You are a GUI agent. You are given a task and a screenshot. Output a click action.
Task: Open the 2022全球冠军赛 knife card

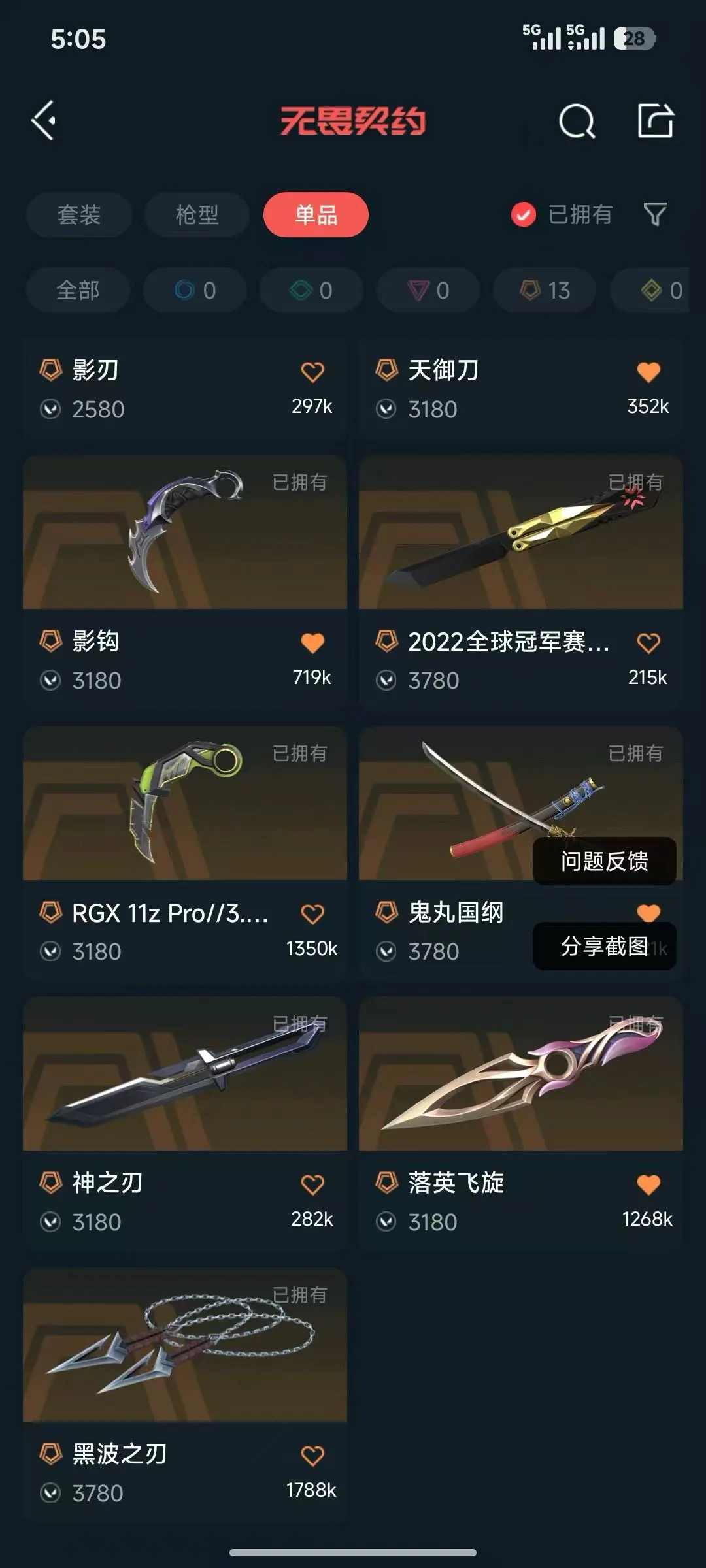pos(521,532)
